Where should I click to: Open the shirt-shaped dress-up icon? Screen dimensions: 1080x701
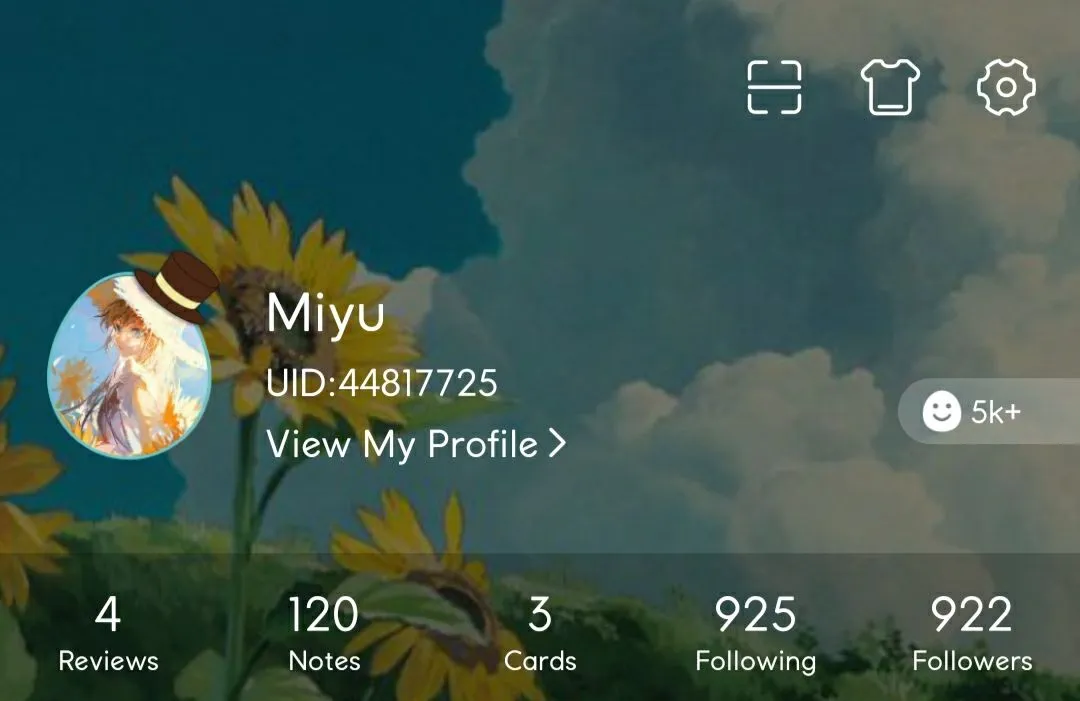[889, 87]
